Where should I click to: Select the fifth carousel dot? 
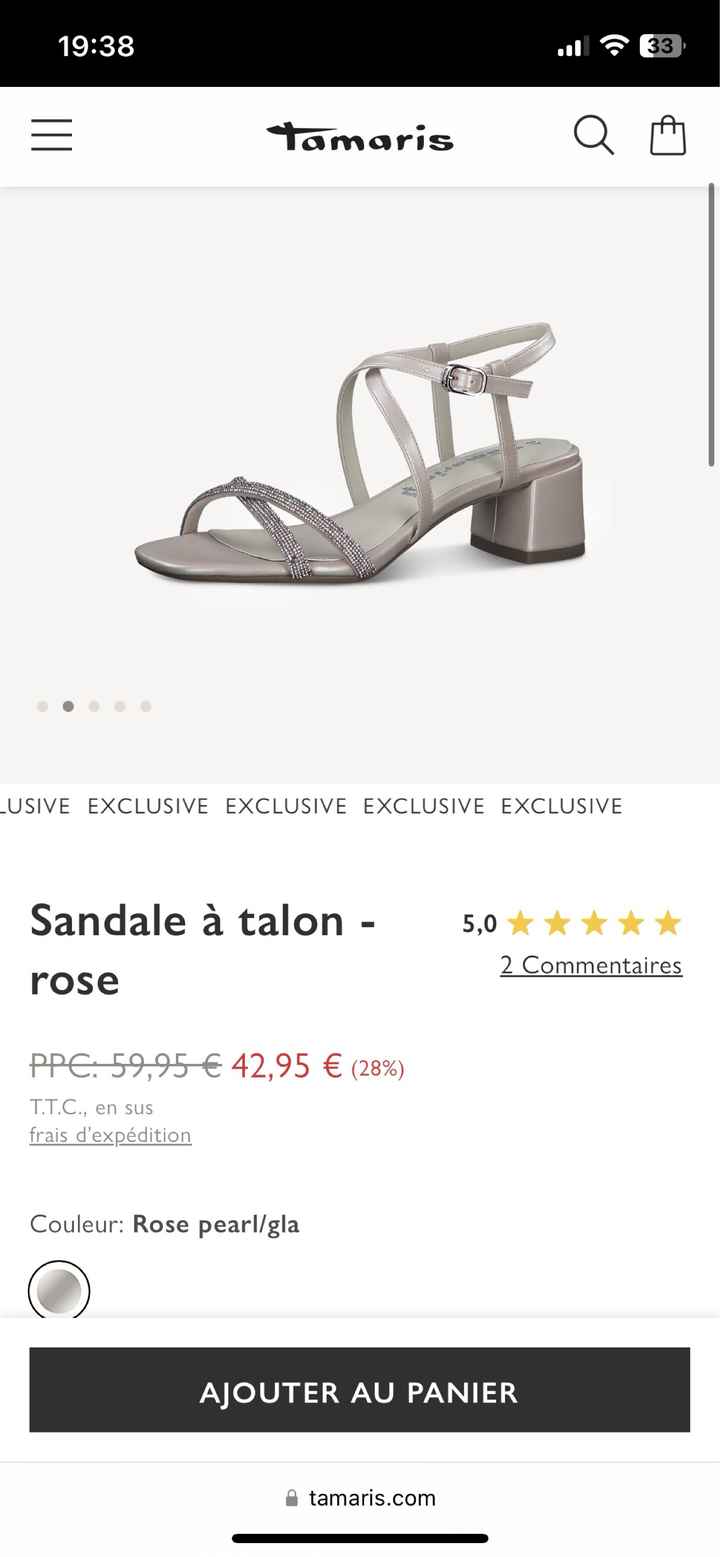click(x=146, y=705)
